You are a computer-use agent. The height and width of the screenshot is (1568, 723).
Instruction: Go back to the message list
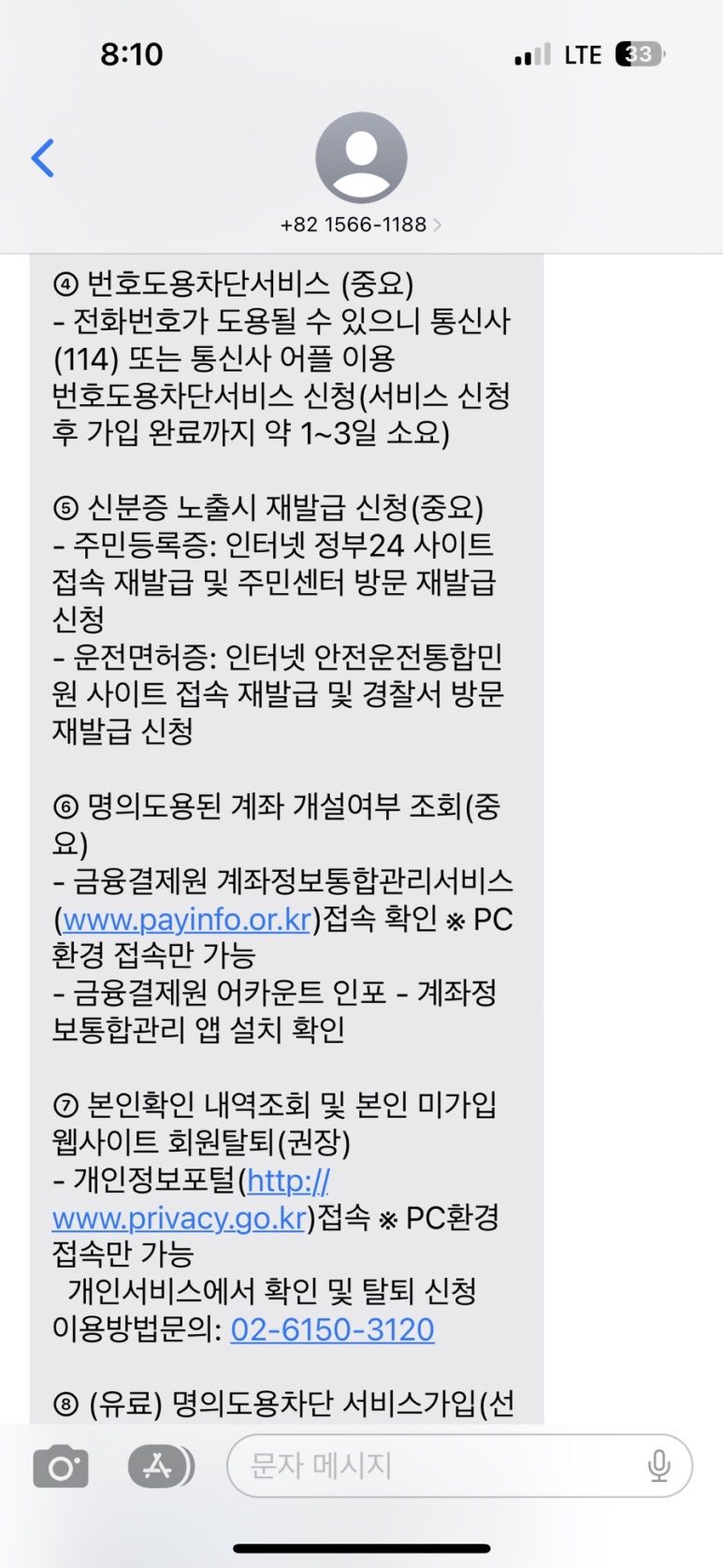(43, 158)
